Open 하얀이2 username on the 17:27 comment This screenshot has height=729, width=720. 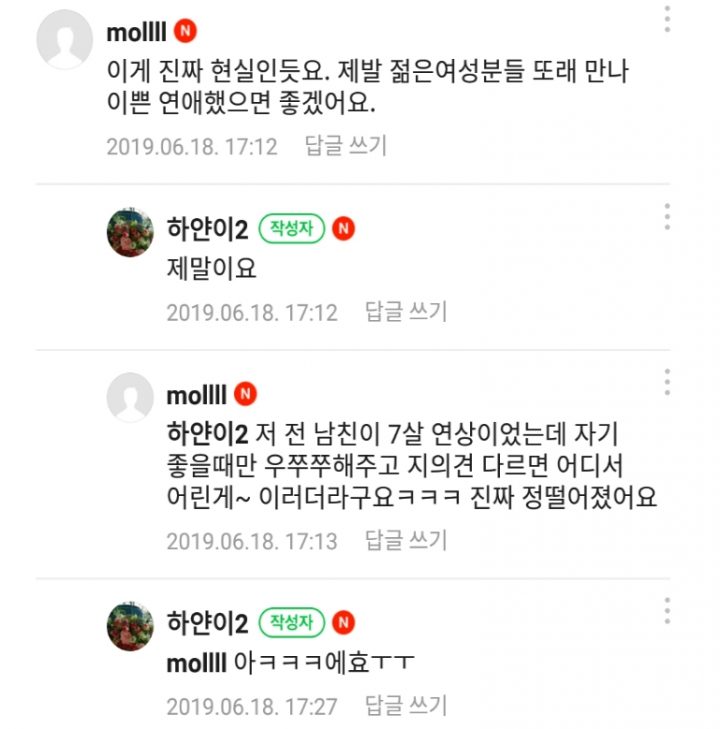(x=207, y=624)
